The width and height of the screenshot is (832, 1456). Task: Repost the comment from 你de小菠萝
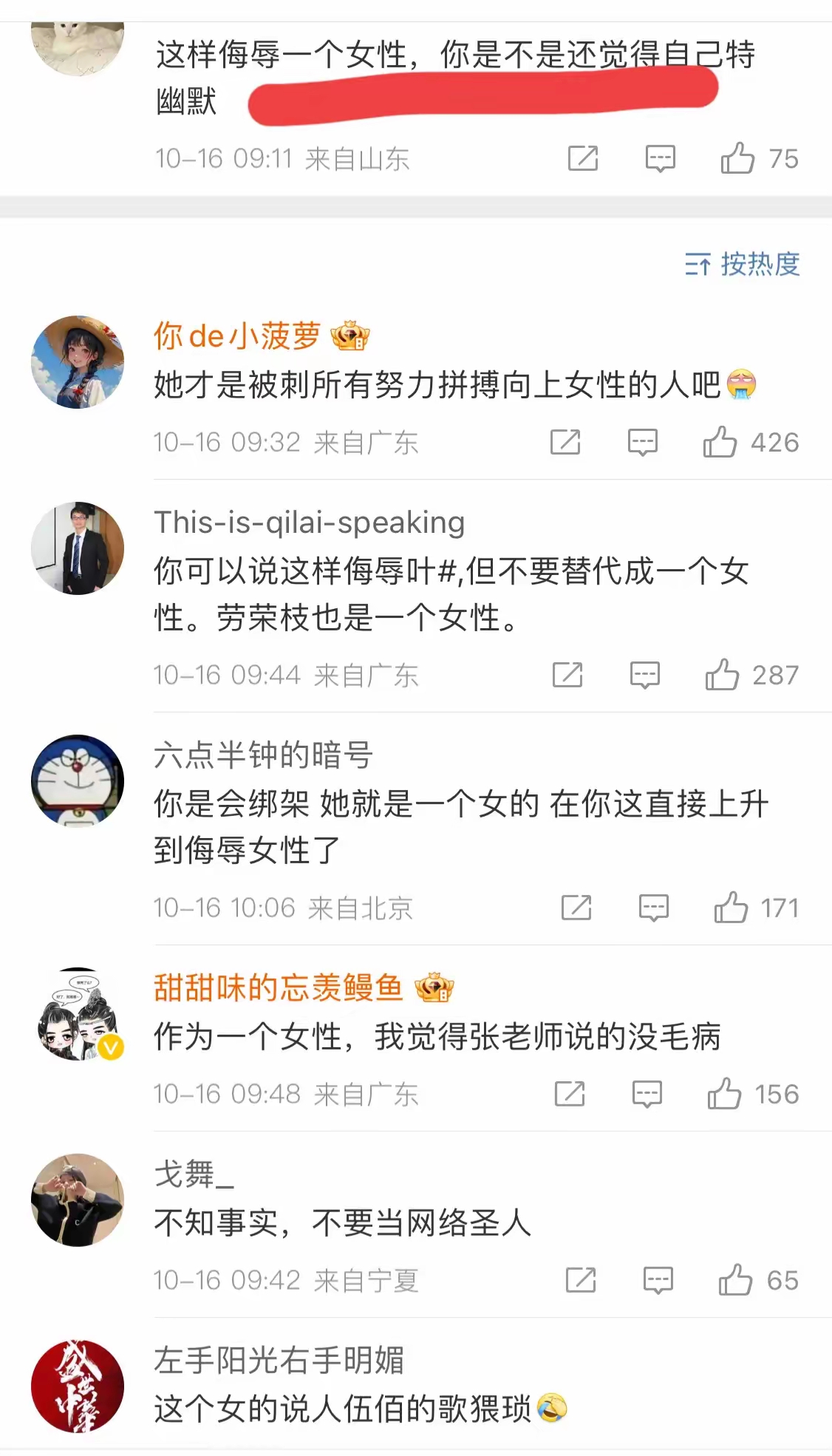click(x=565, y=442)
